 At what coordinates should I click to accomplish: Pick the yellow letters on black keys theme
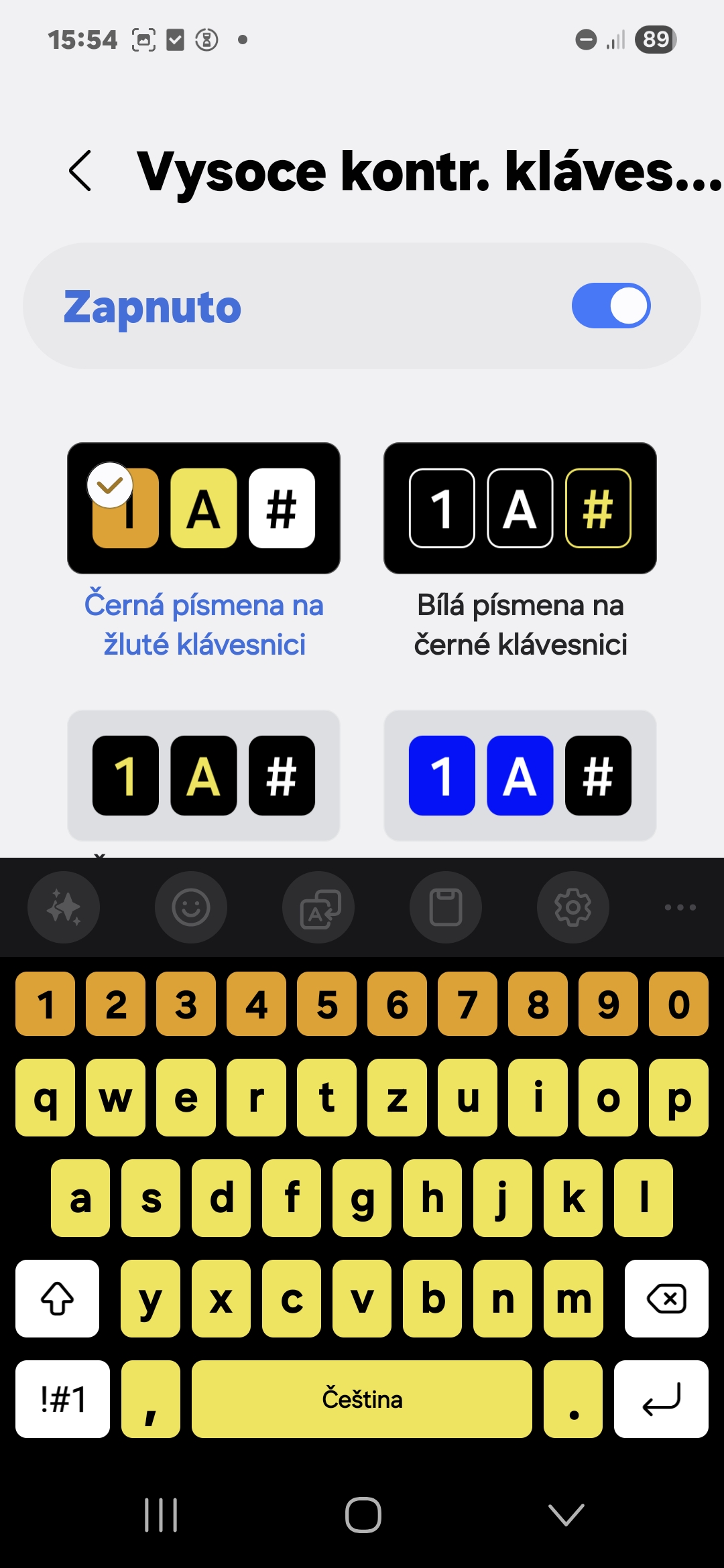[x=204, y=775]
